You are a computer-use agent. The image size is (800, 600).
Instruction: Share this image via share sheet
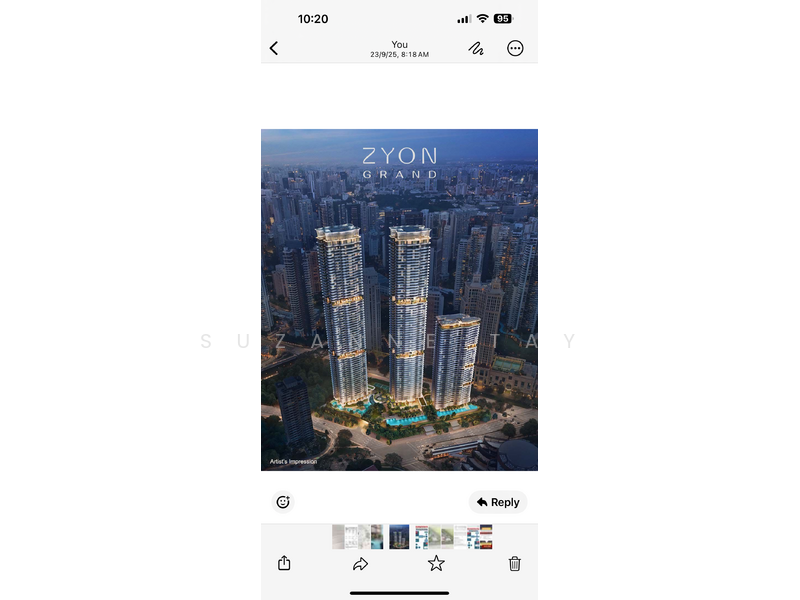click(284, 564)
